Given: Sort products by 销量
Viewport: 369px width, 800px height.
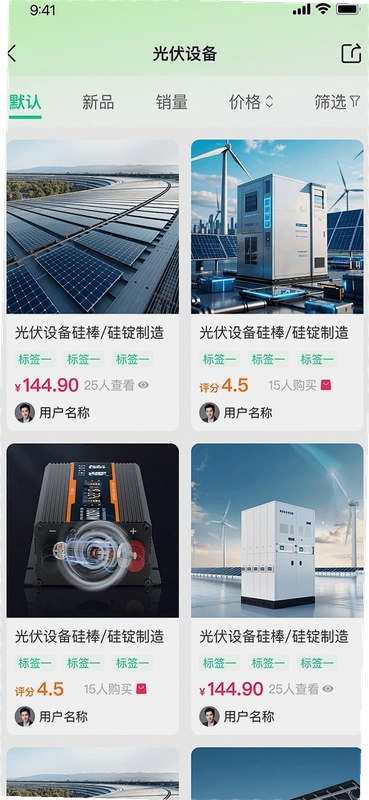Looking at the screenshot, I should point(171,102).
